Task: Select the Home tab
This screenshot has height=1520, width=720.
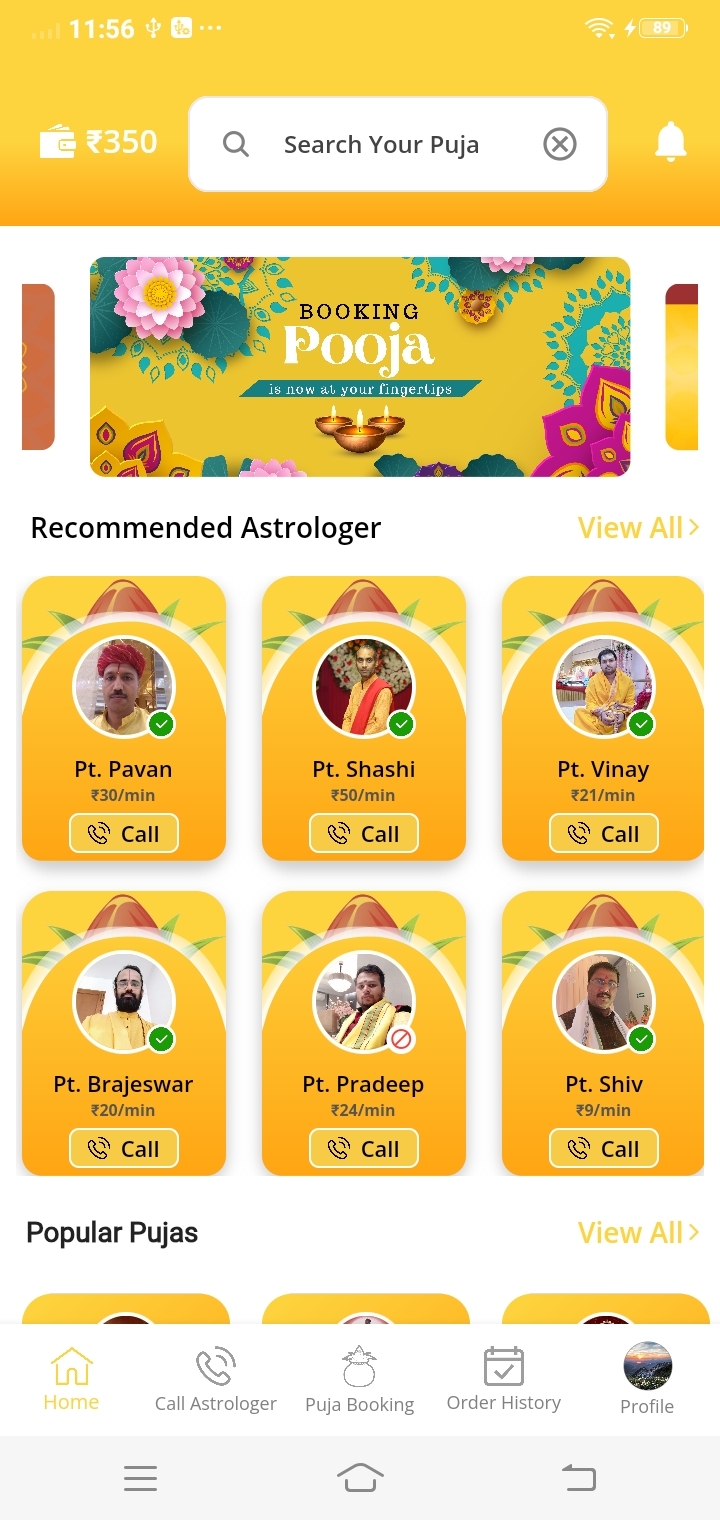Action: coord(71,1380)
